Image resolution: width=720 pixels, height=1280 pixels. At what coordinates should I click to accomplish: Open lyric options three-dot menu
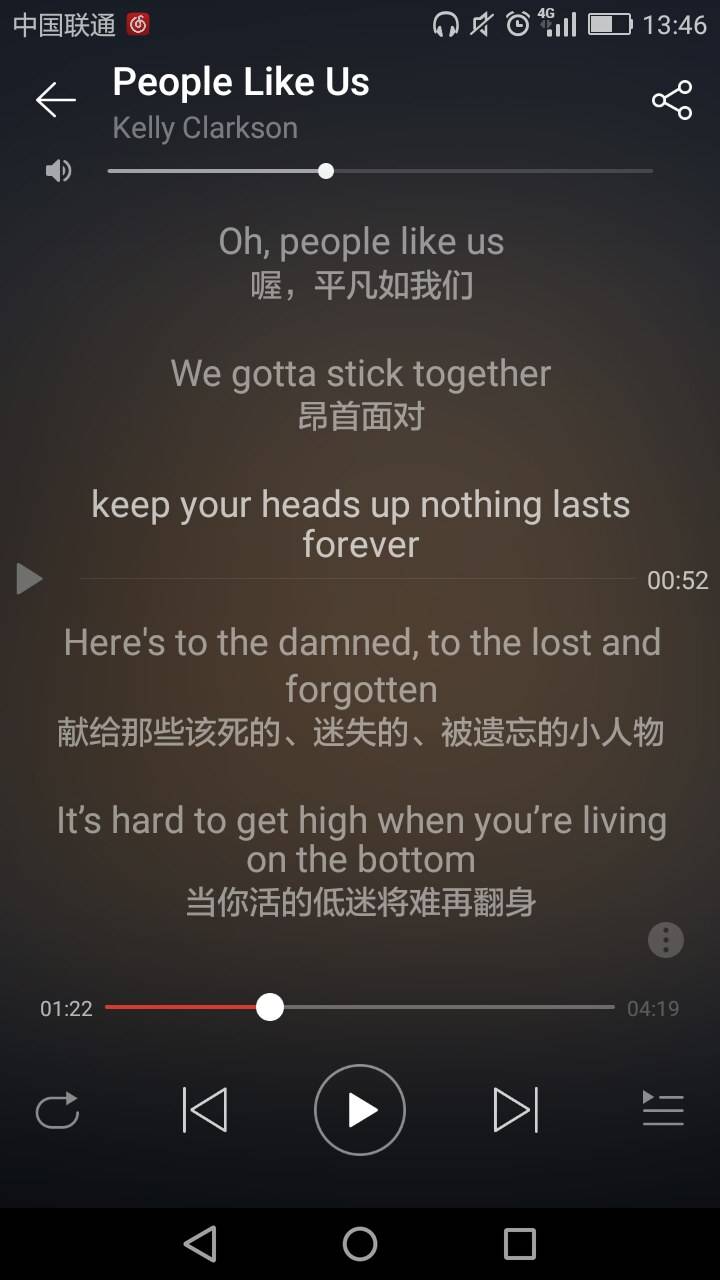point(666,940)
